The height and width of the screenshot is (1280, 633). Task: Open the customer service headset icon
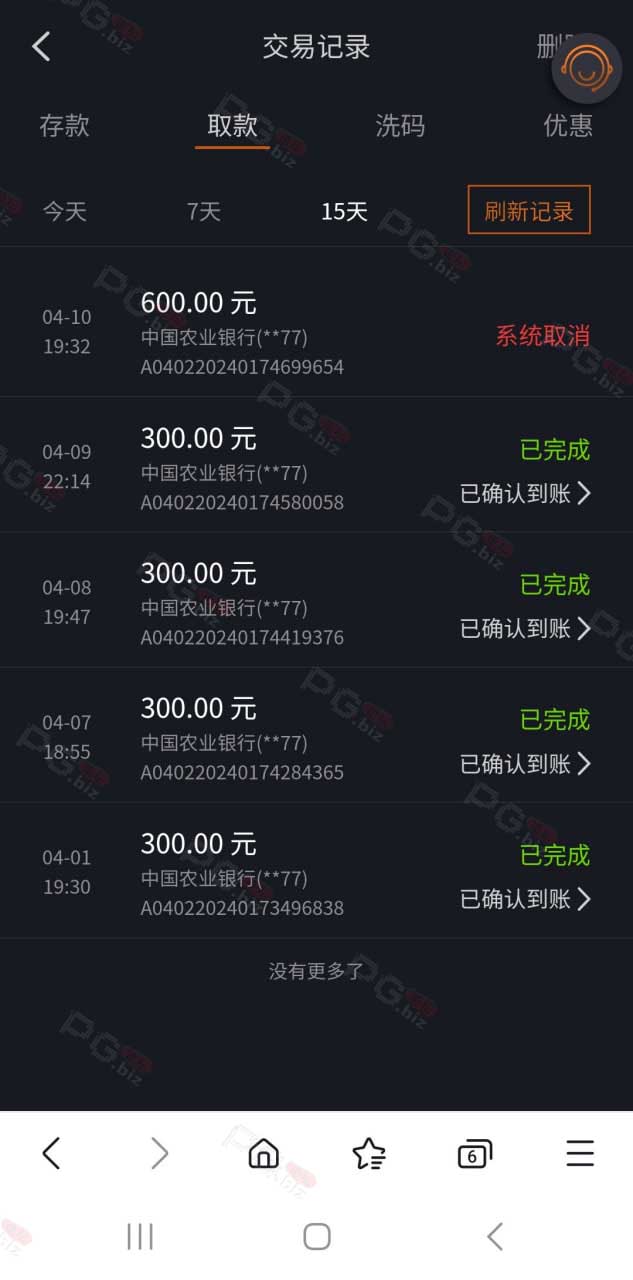pyautogui.click(x=587, y=69)
